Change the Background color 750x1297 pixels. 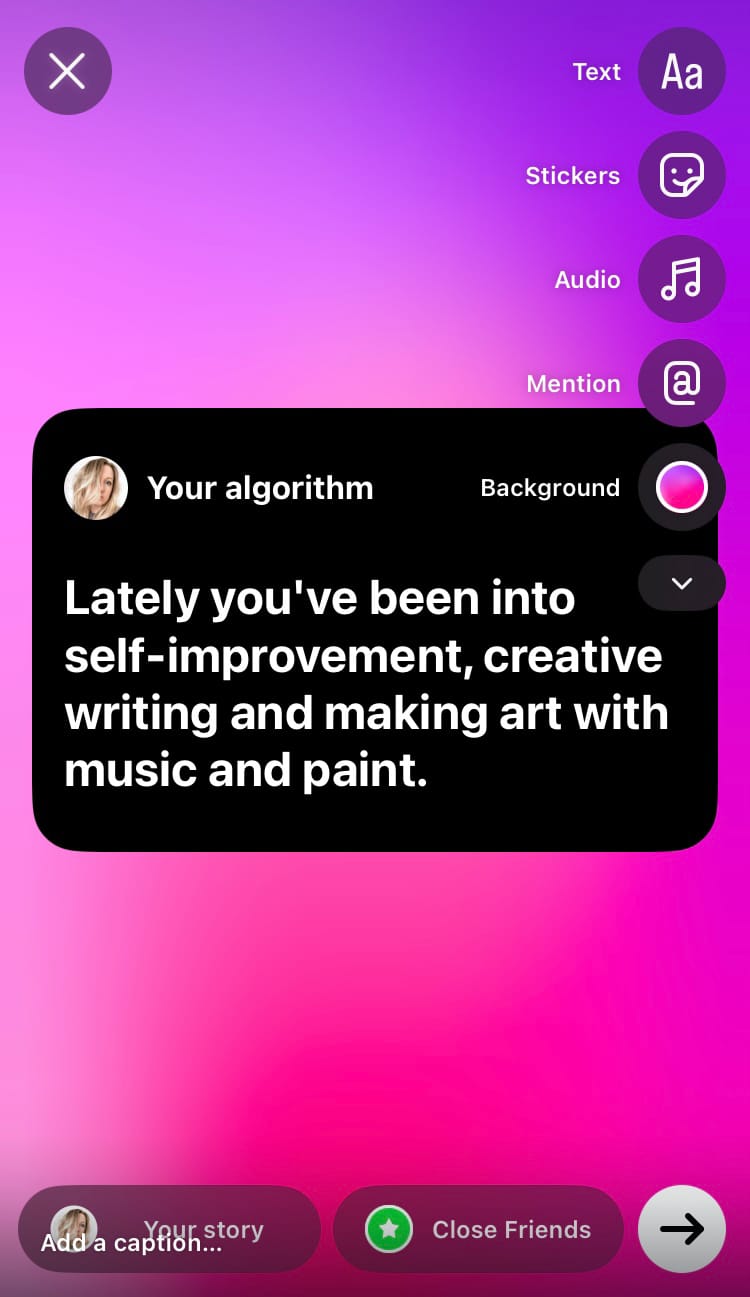681,488
